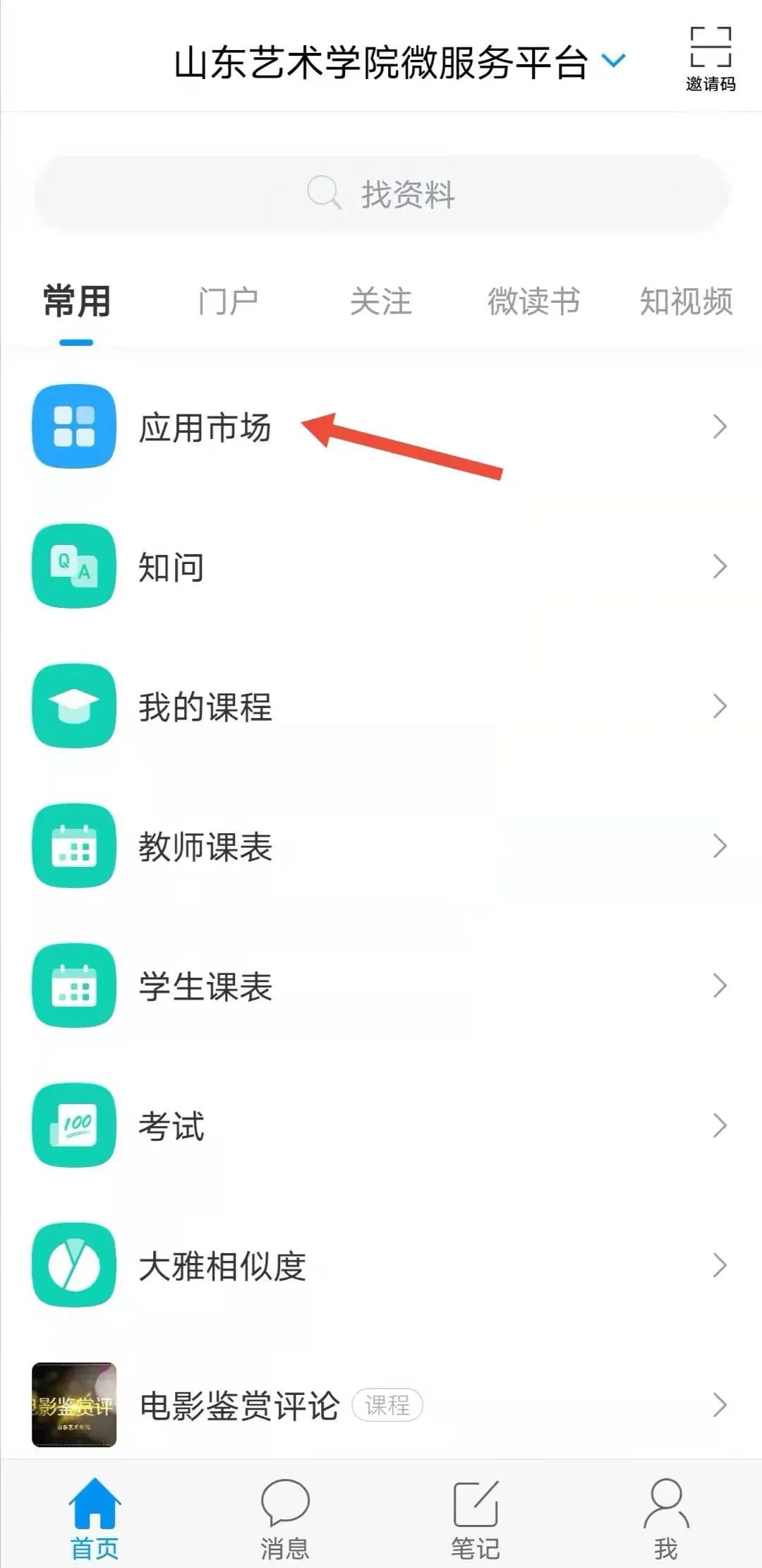
Task: Select the 微读书 tab
Action: (533, 301)
